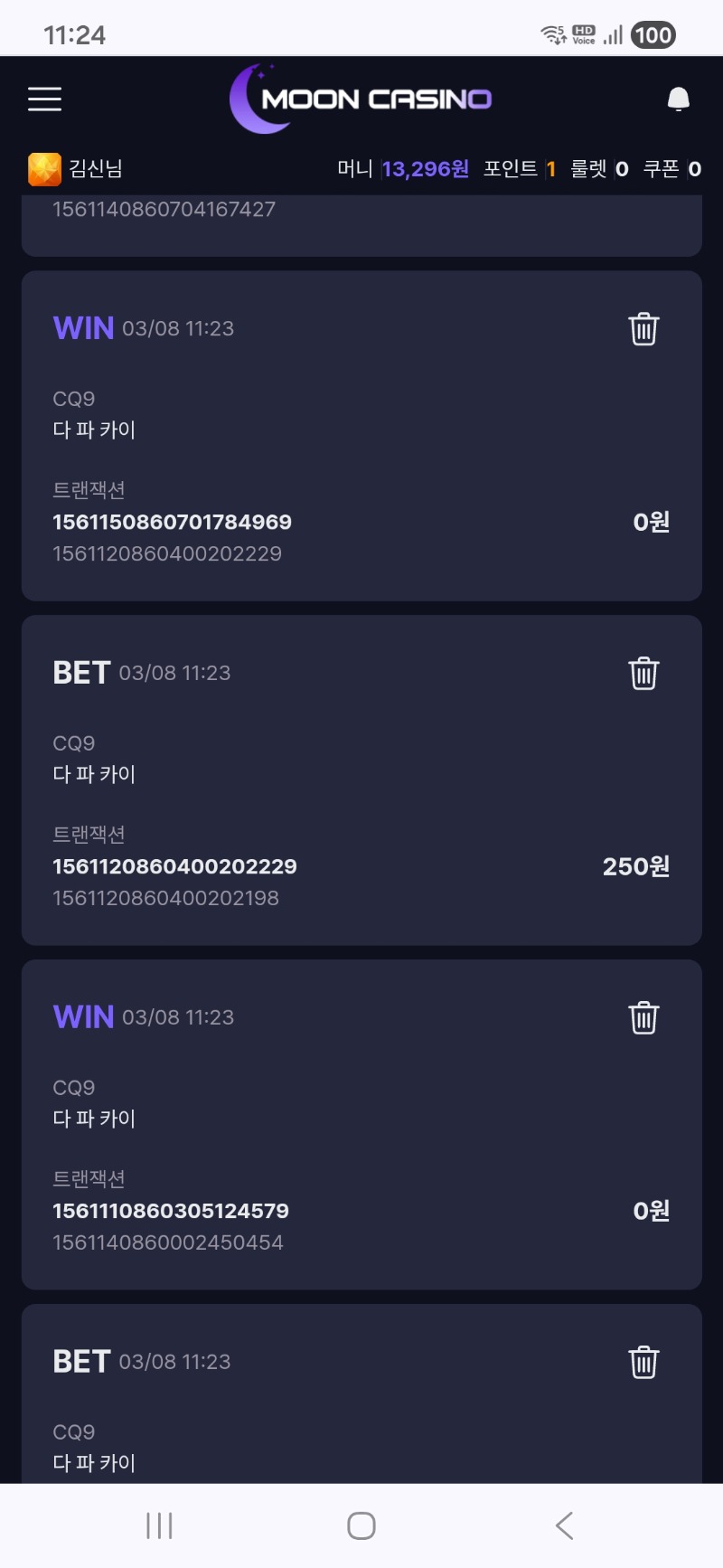
Task: Check the 룰렛 counter showing 0
Action: (x=600, y=168)
